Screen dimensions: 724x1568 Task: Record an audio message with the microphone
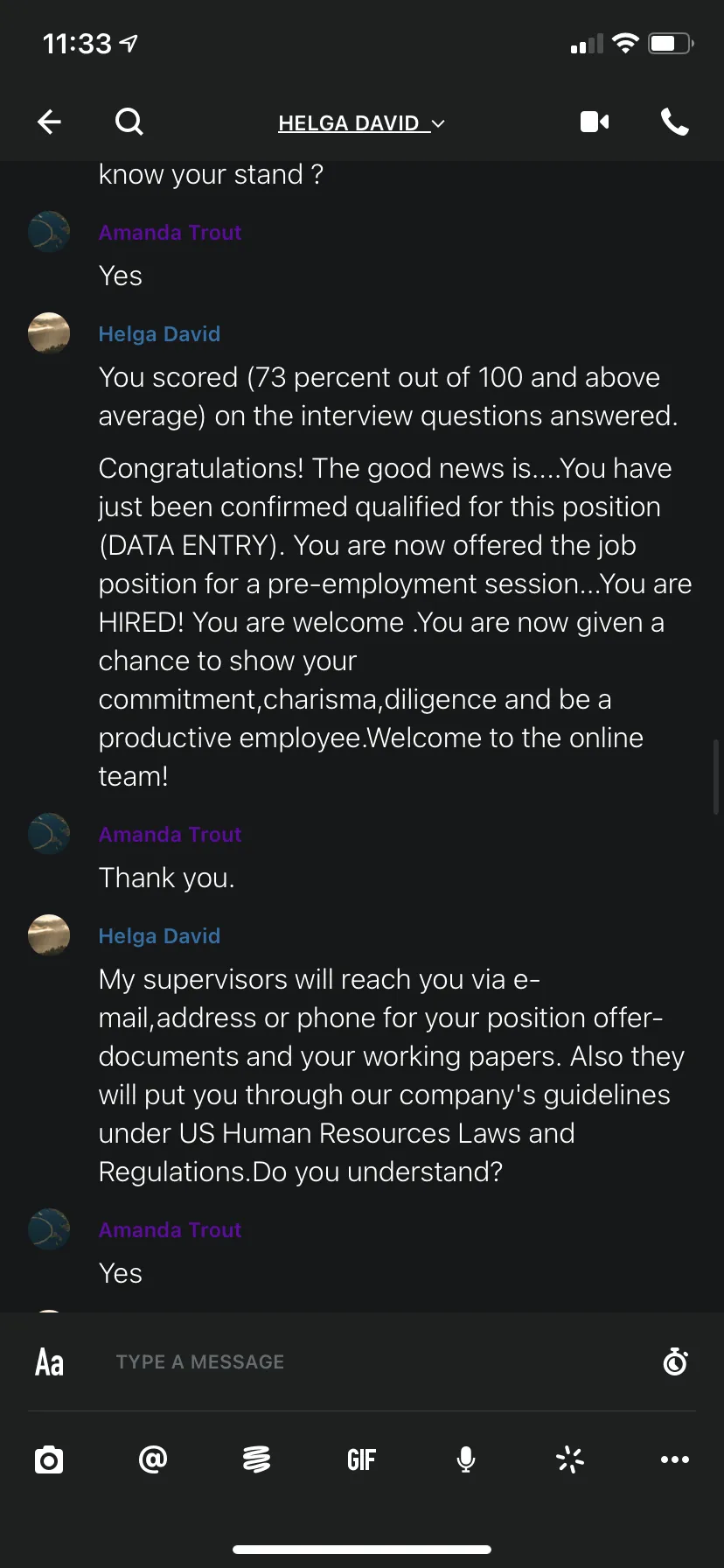466,1459
